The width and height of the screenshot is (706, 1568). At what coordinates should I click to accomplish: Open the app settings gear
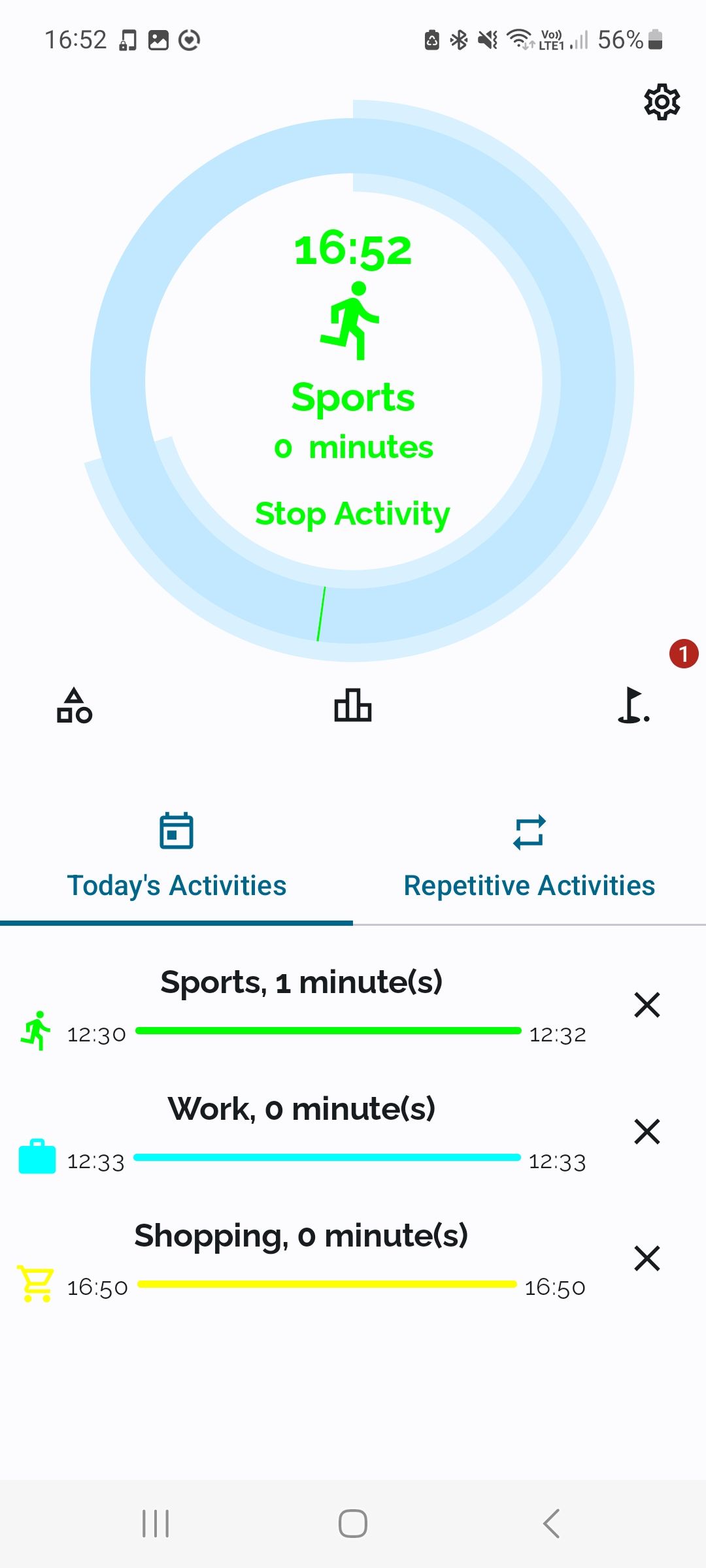662,102
